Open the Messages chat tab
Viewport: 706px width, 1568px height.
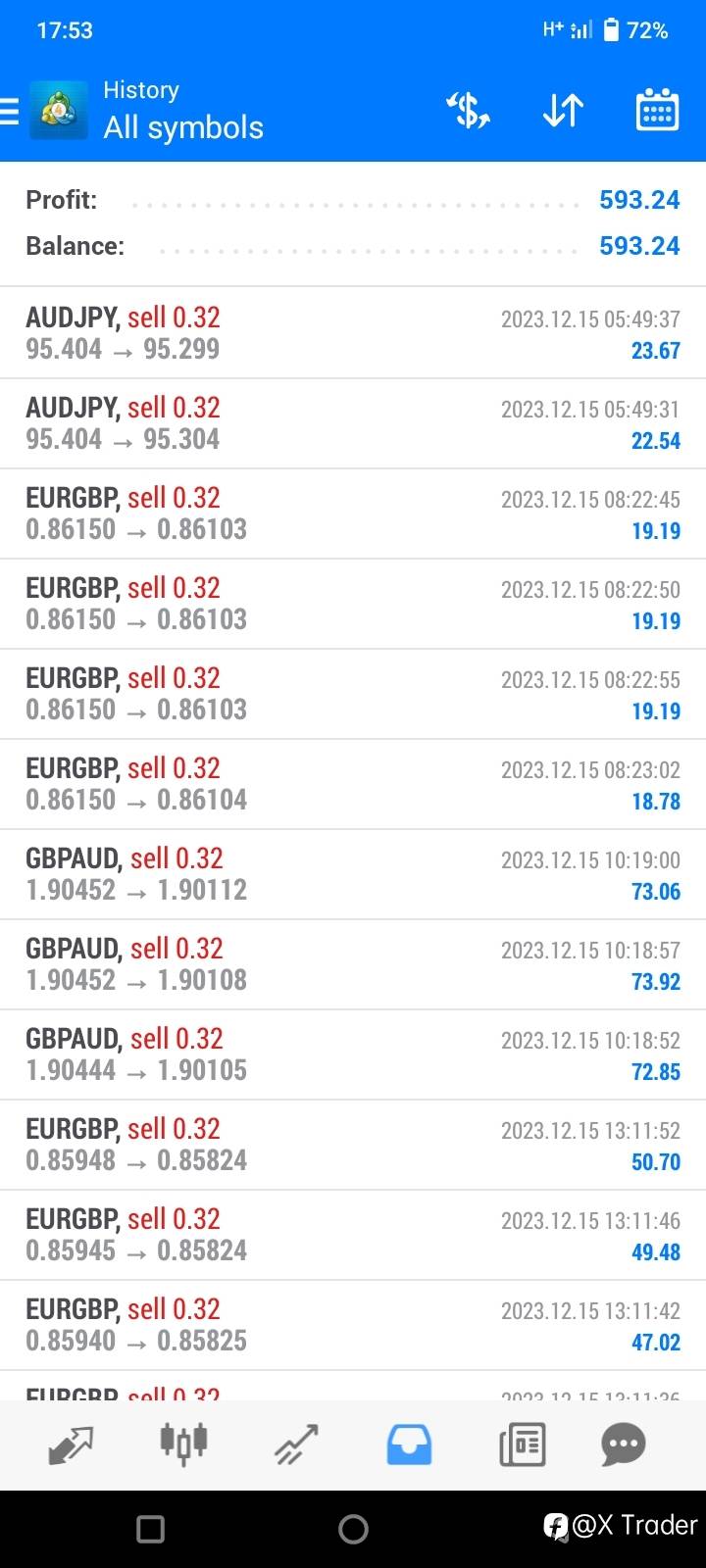pyautogui.click(x=624, y=1445)
